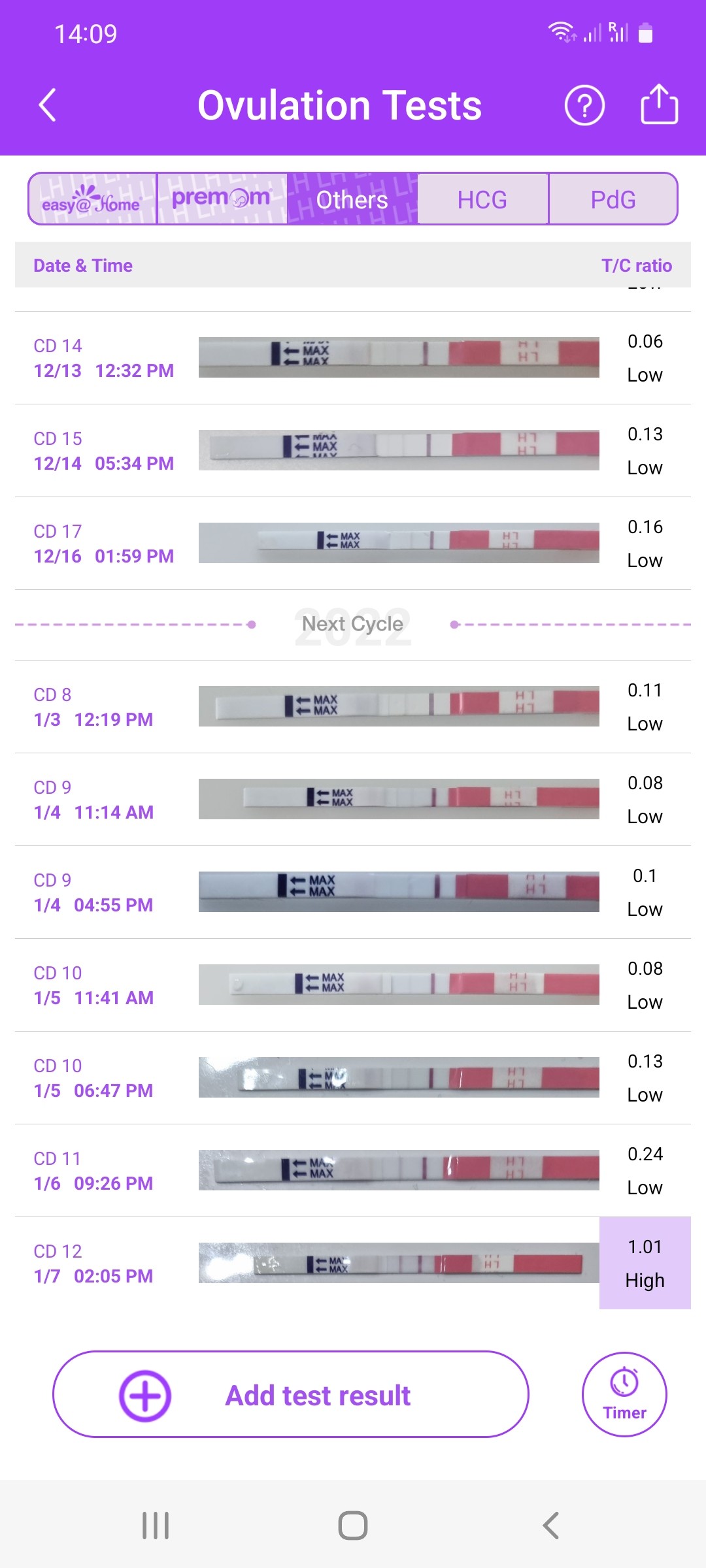Screen dimensions: 706x1568
Task: View the 1/4 11:14 AM test
Action: (x=353, y=800)
